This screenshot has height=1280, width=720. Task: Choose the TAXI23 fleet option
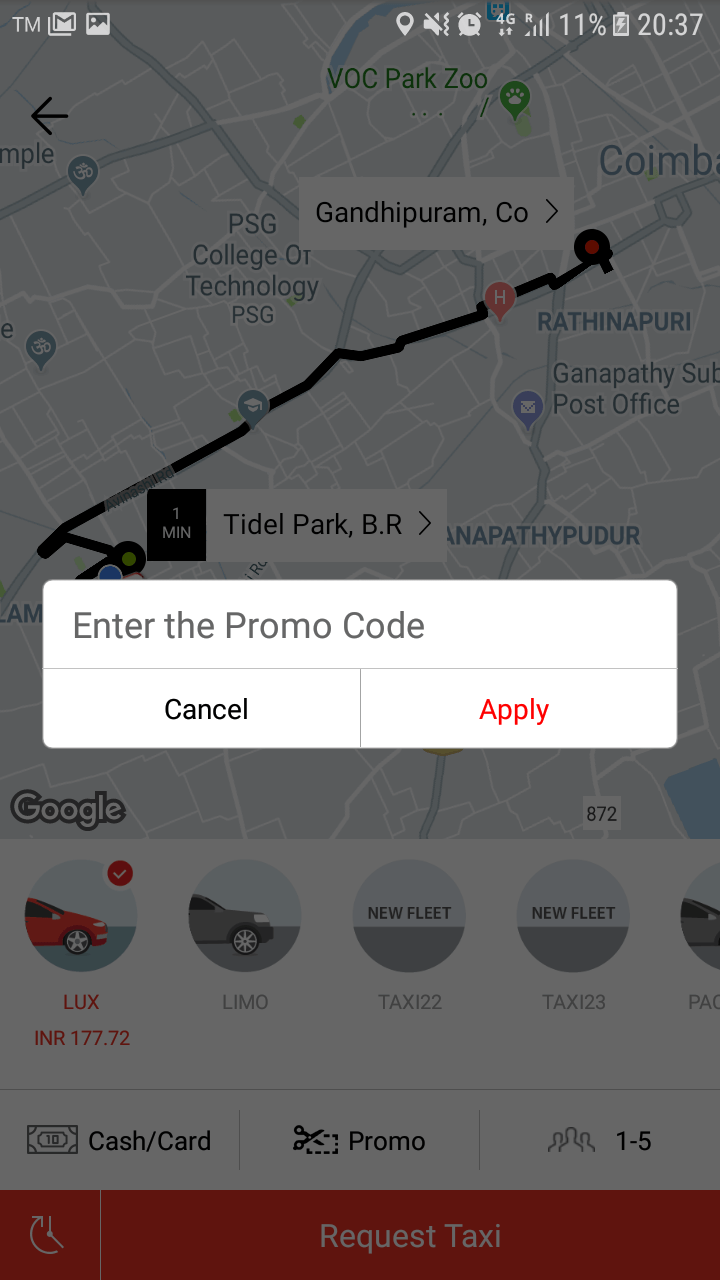(573, 917)
